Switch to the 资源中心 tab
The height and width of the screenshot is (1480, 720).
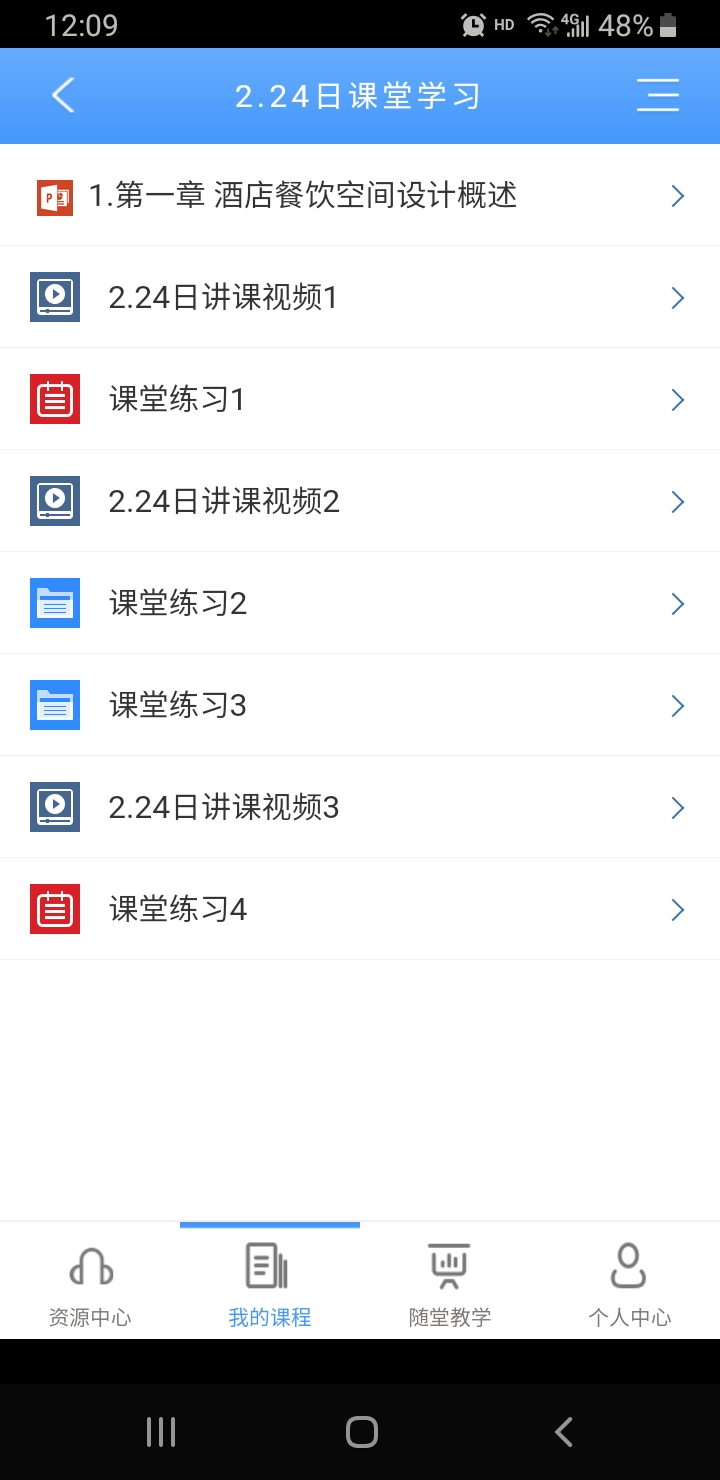point(90,1282)
